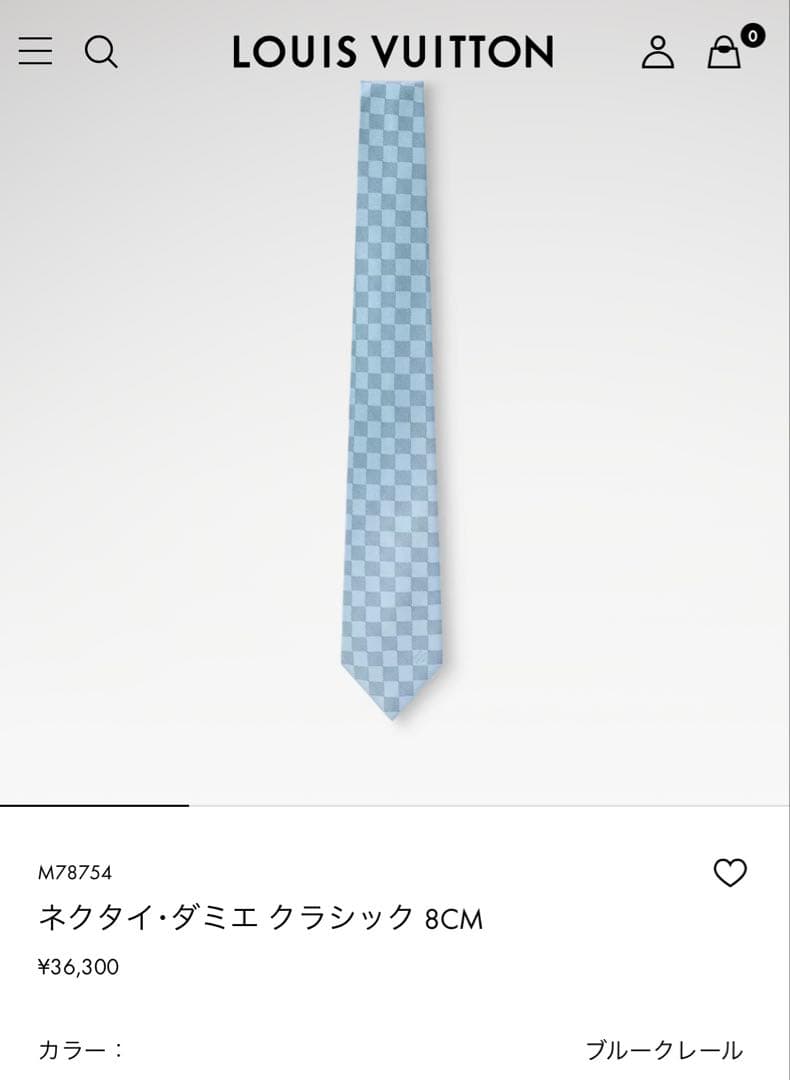The height and width of the screenshot is (1080, 790).
Task: Toggle the wishlist heart for this tie
Action: point(730,872)
